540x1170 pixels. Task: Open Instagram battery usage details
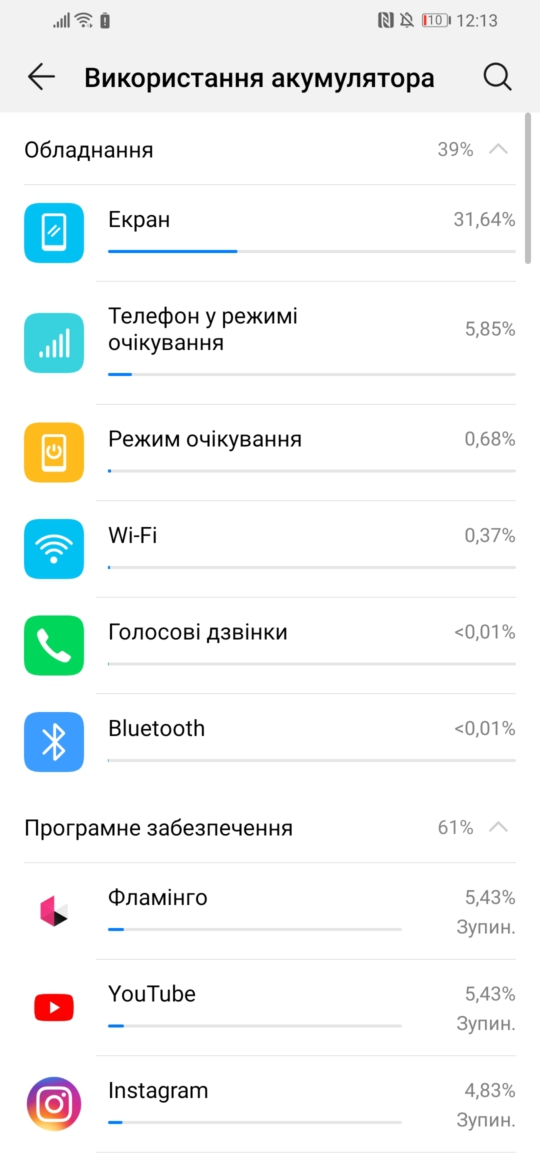click(270, 1104)
